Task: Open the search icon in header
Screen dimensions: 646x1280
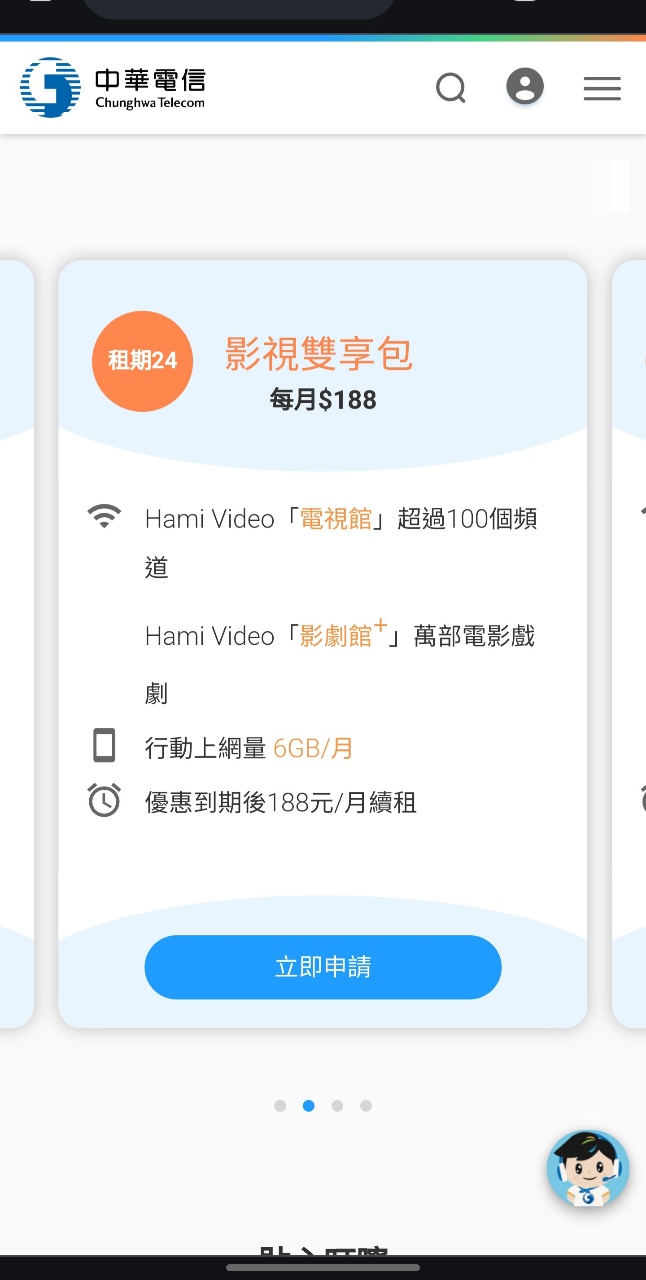Action: coord(451,88)
